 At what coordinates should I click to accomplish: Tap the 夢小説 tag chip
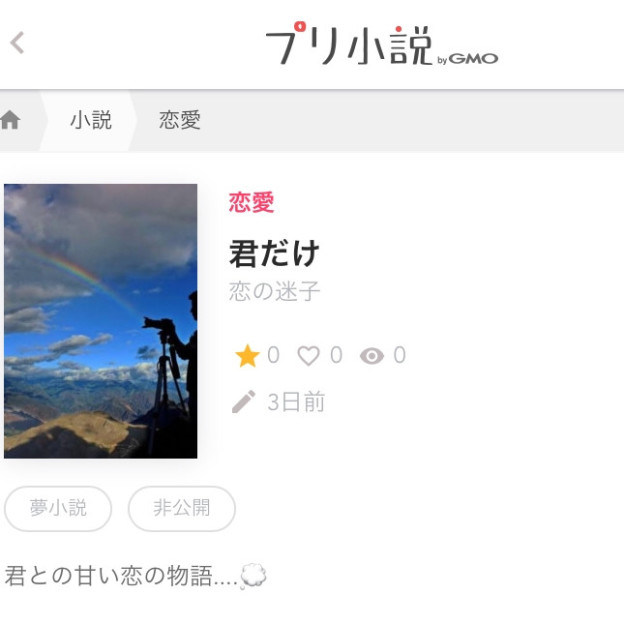[58, 508]
